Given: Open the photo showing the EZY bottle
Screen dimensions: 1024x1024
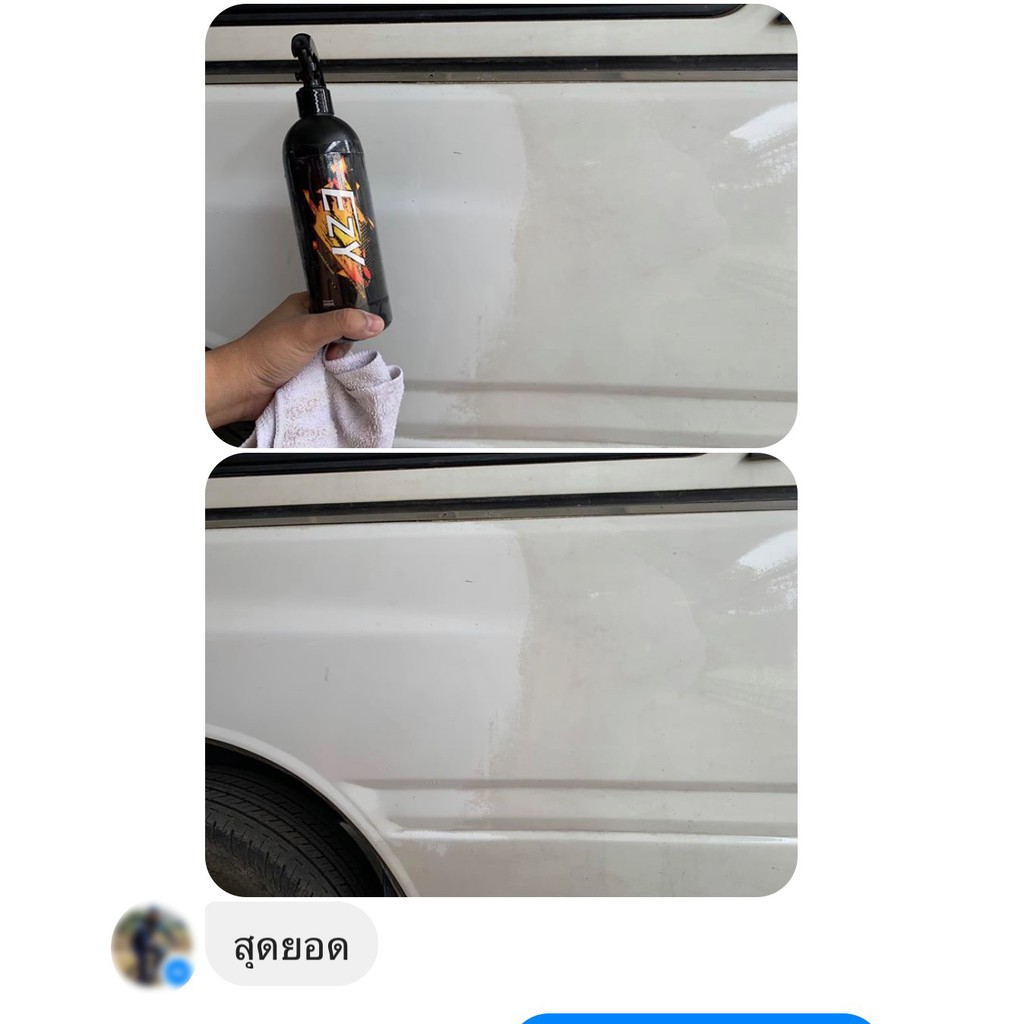Looking at the screenshot, I should [501, 225].
